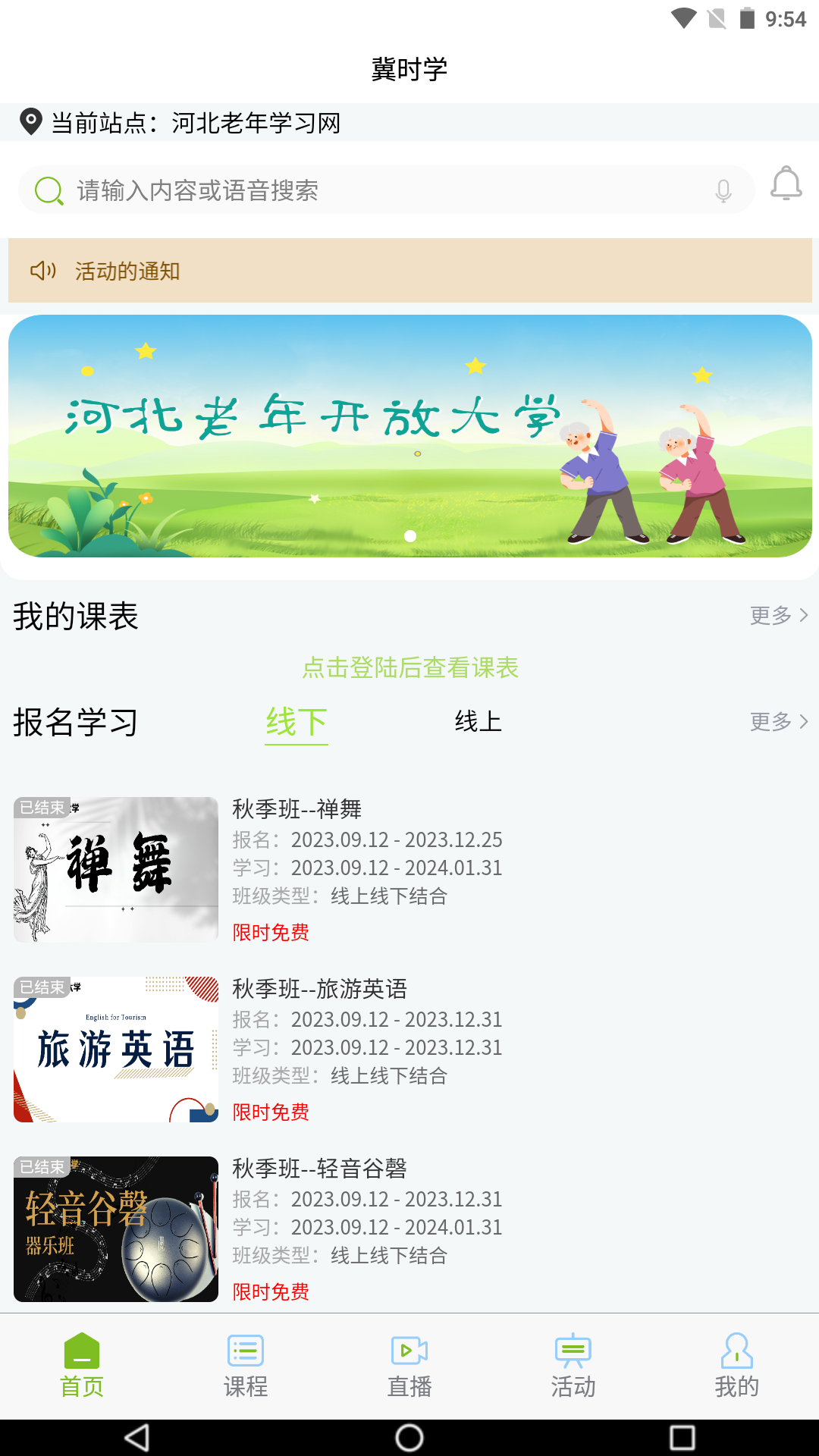Expand 更多 beside 我的课表
This screenshot has height=1456, width=819.
point(770,617)
